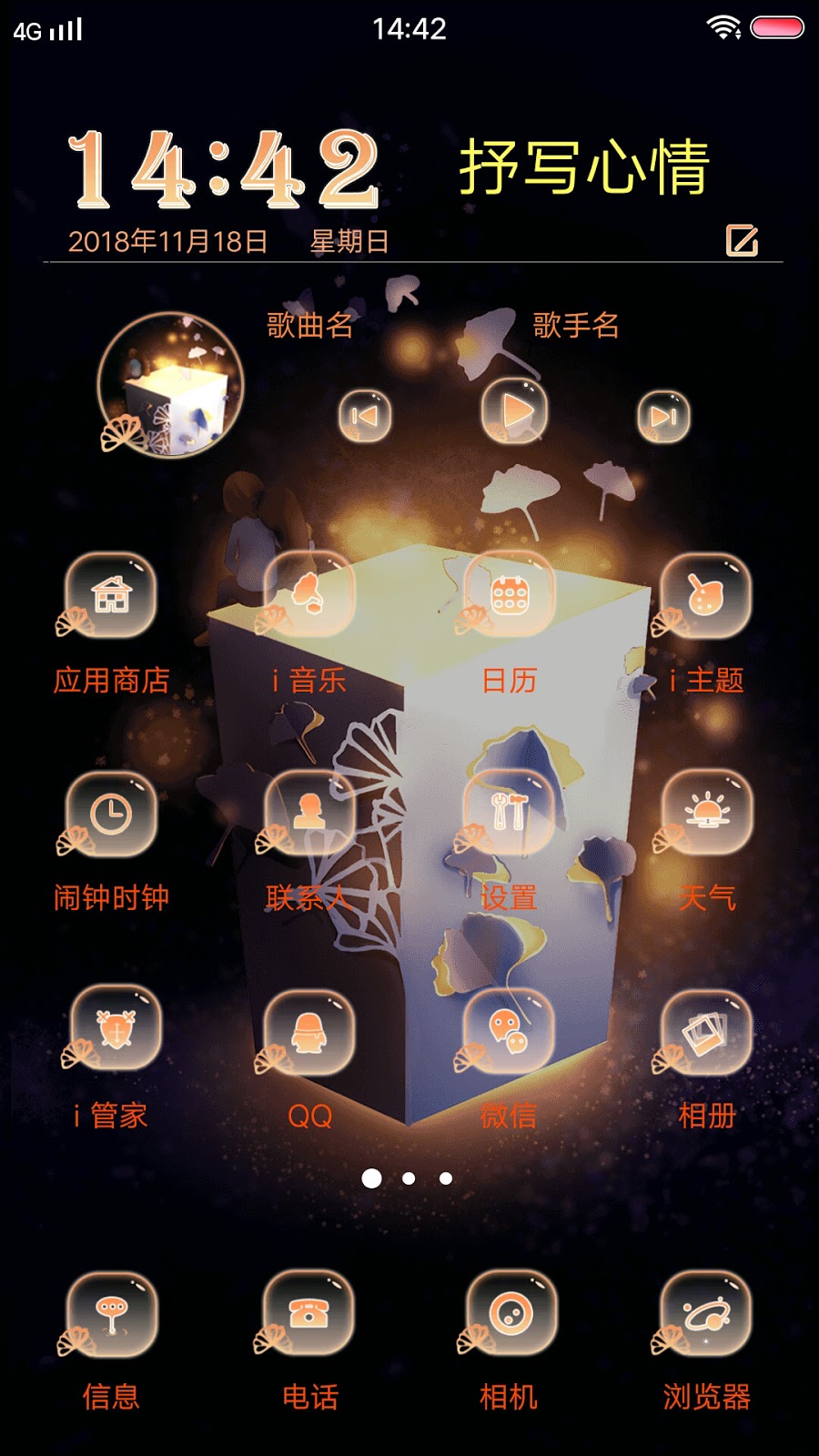Image resolution: width=819 pixels, height=1456 pixels.
Task: Play the music in the widget
Action: 515,411
